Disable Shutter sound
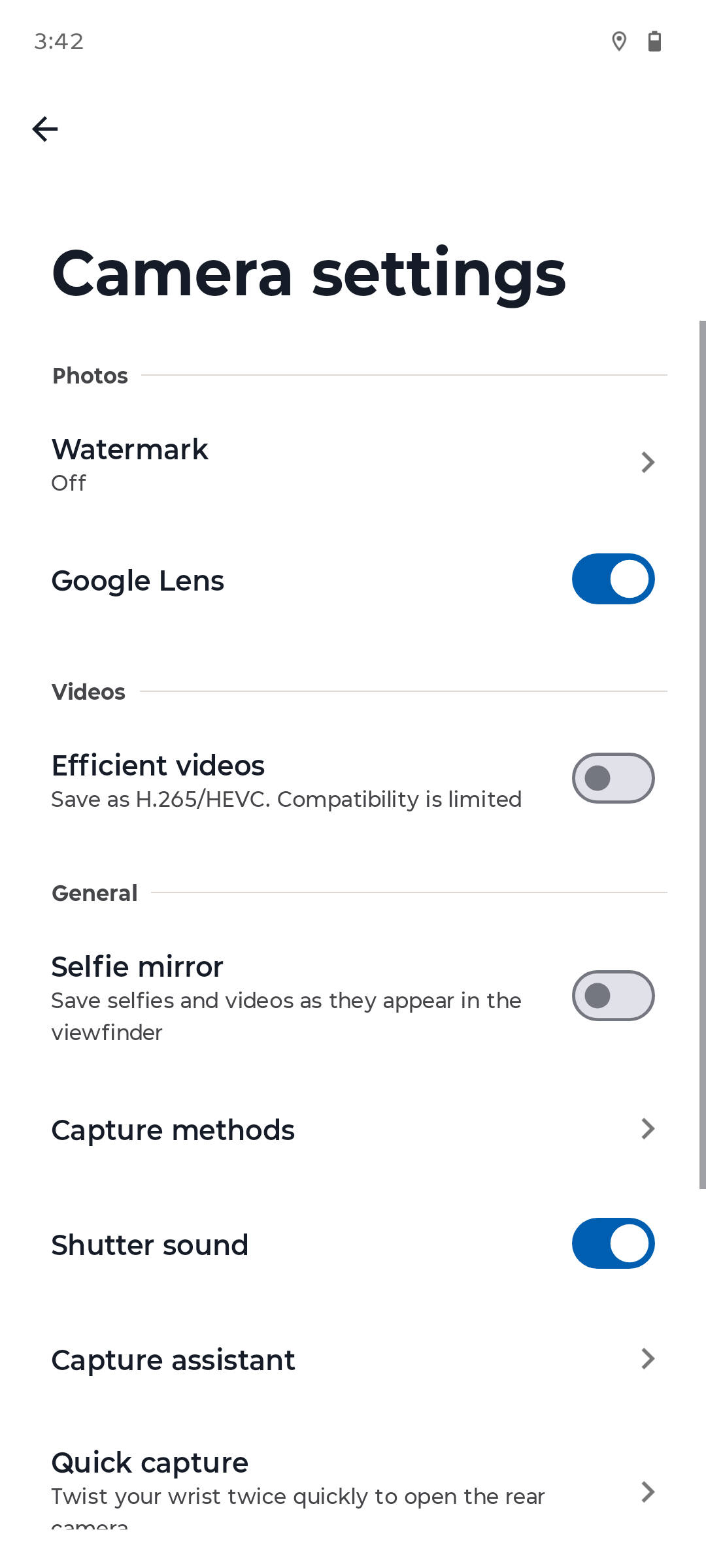The width and height of the screenshot is (706, 1568). [x=613, y=1243]
